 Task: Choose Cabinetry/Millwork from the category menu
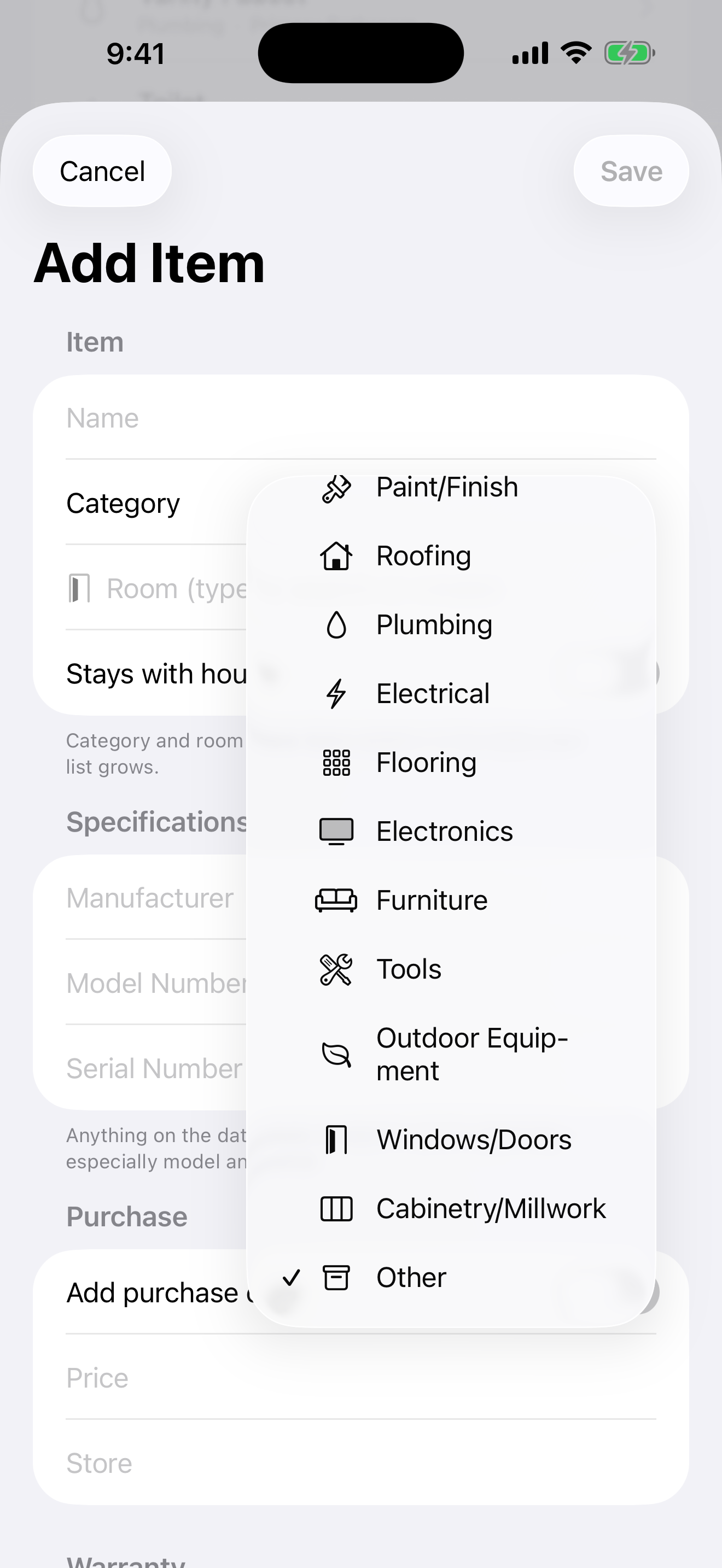(491, 1209)
